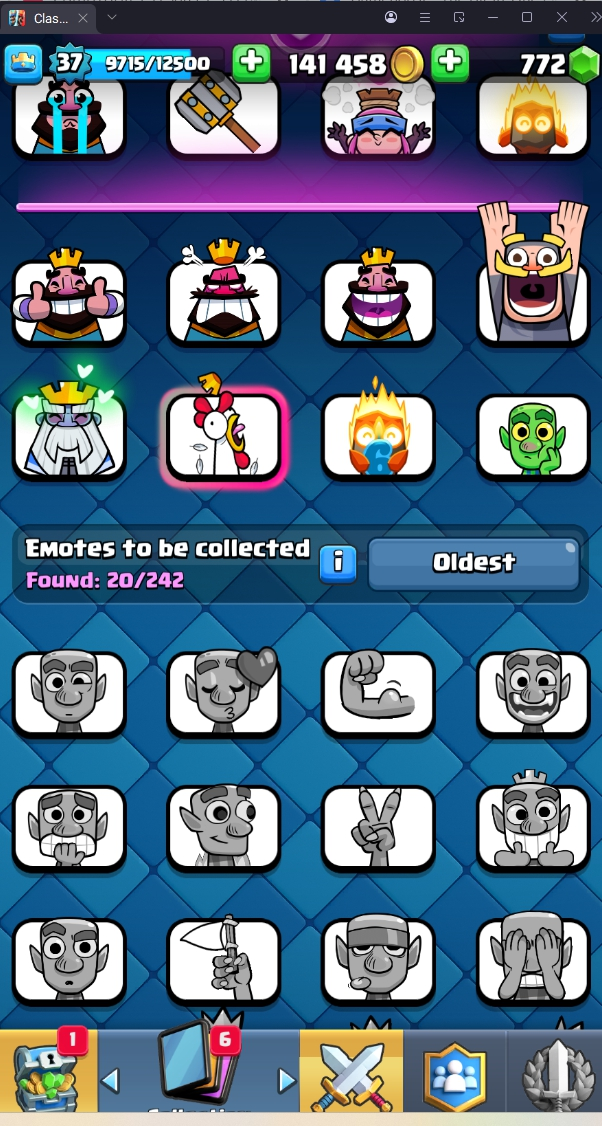602x1126 pixels.
Task: Choose the angry king emote
Action: (x=224, y=299)
